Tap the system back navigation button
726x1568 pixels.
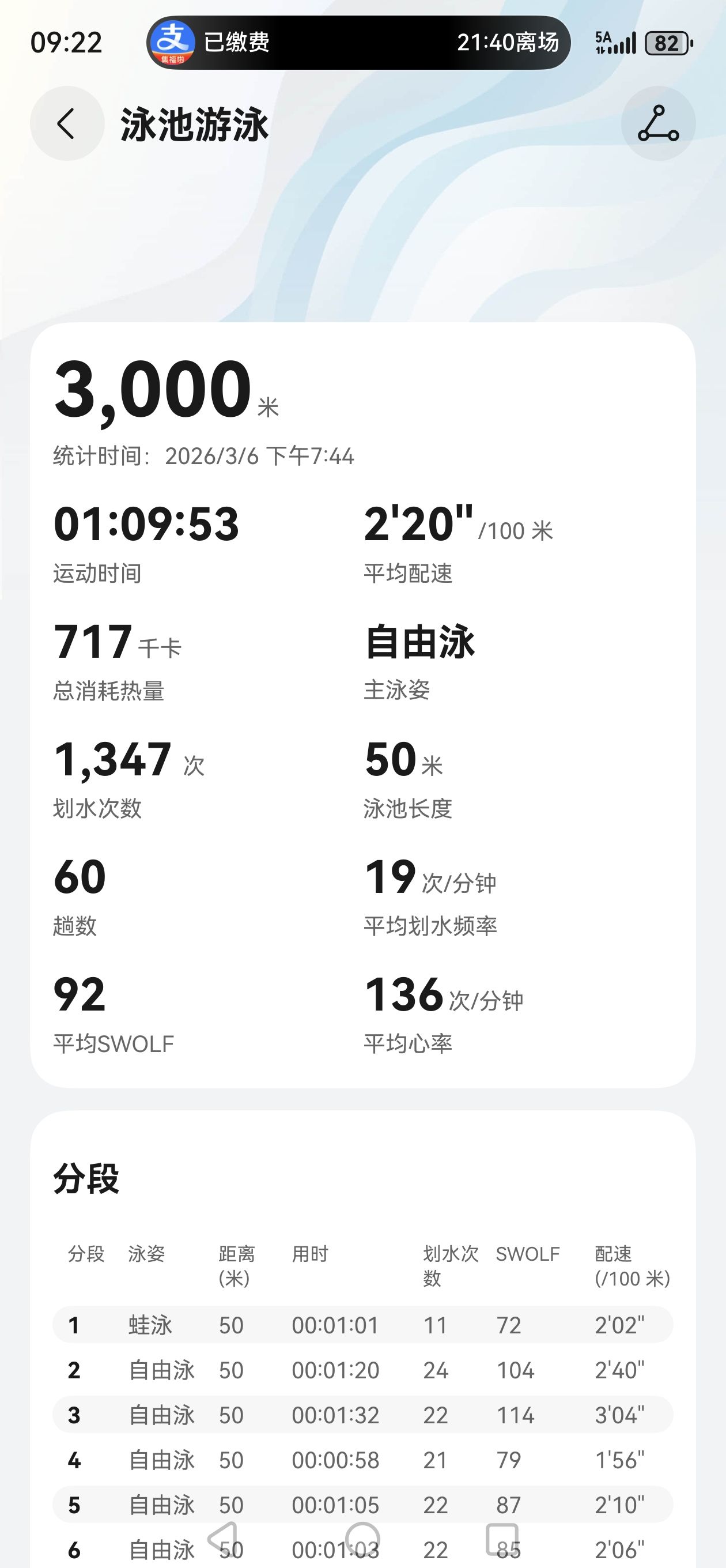223,1537
